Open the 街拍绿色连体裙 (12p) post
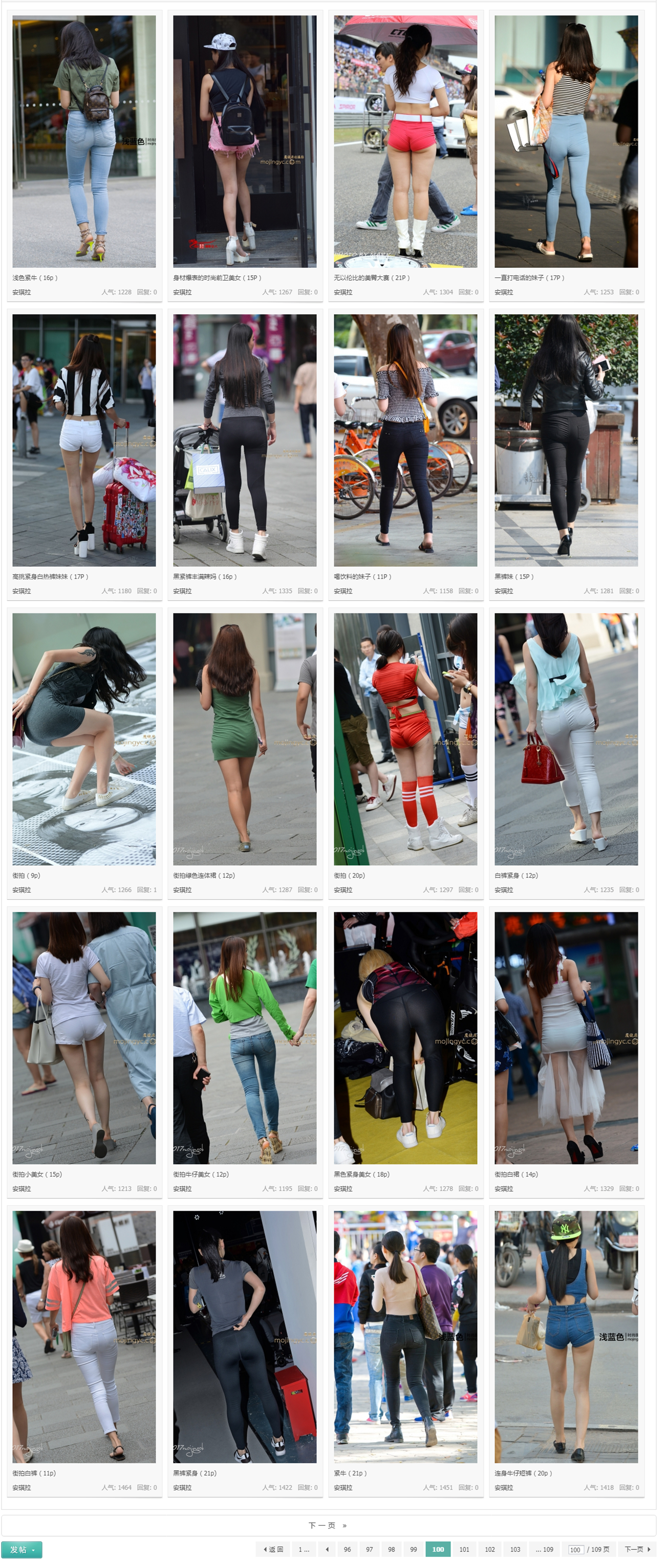The height and width of the screenshot is (1568, 666). (203, 875)
